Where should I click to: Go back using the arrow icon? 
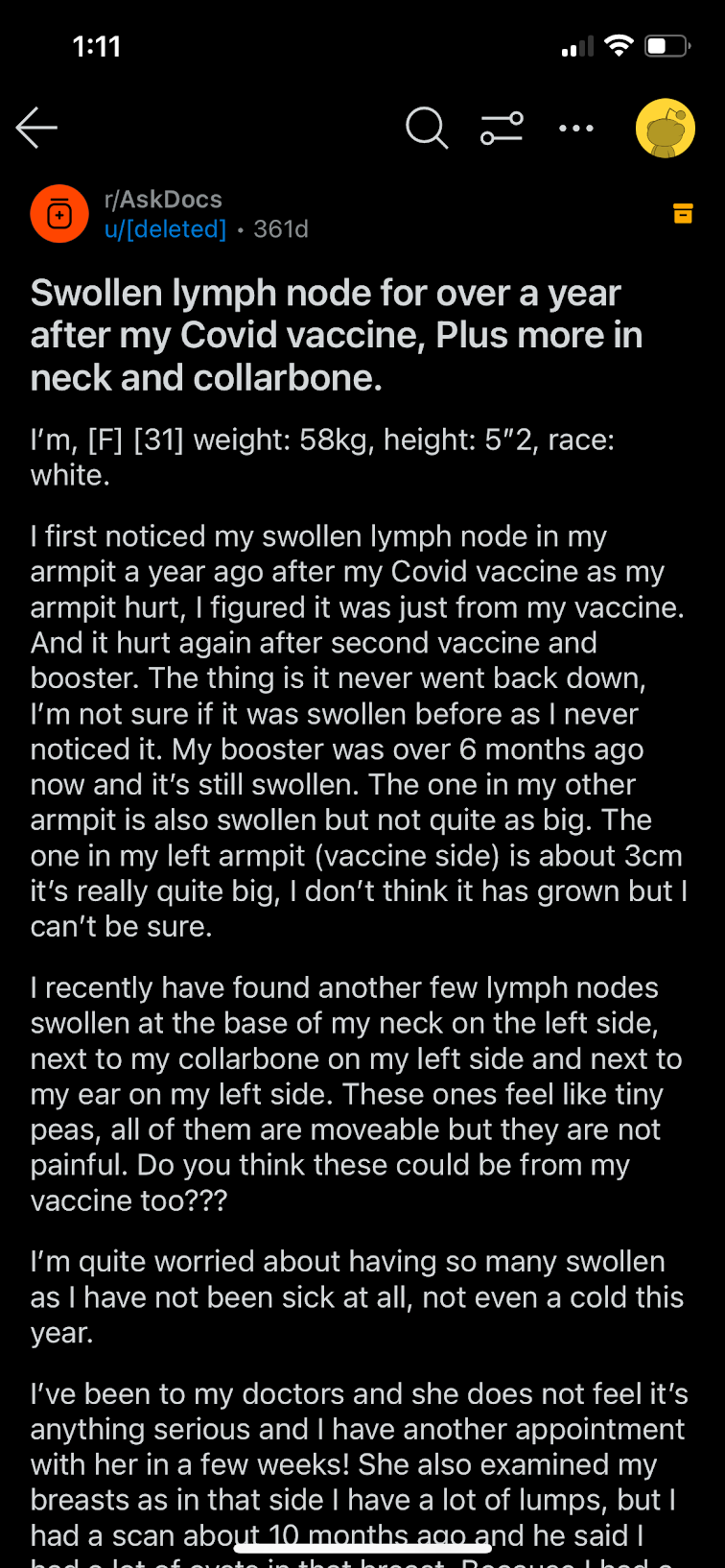36,128
